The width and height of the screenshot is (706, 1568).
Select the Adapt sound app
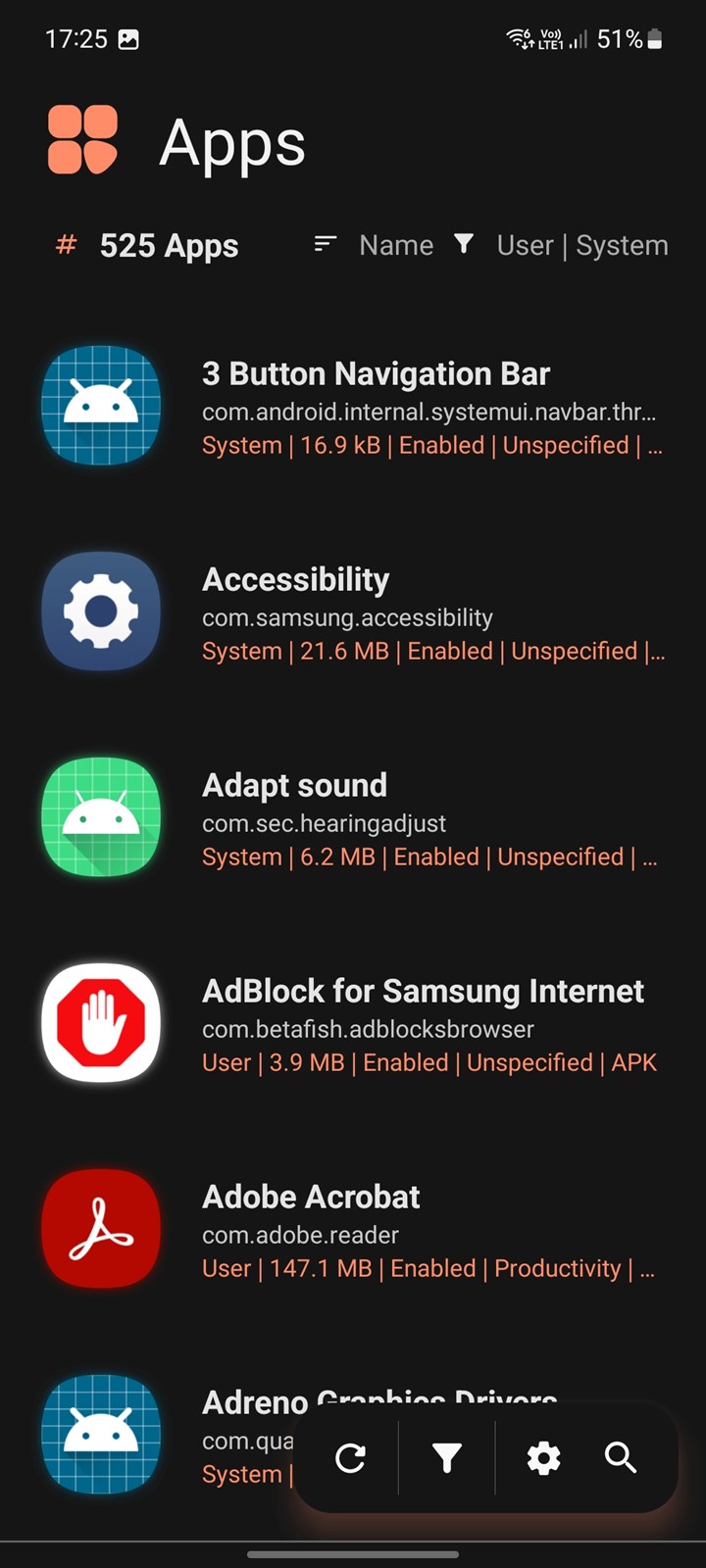[353, 817]
